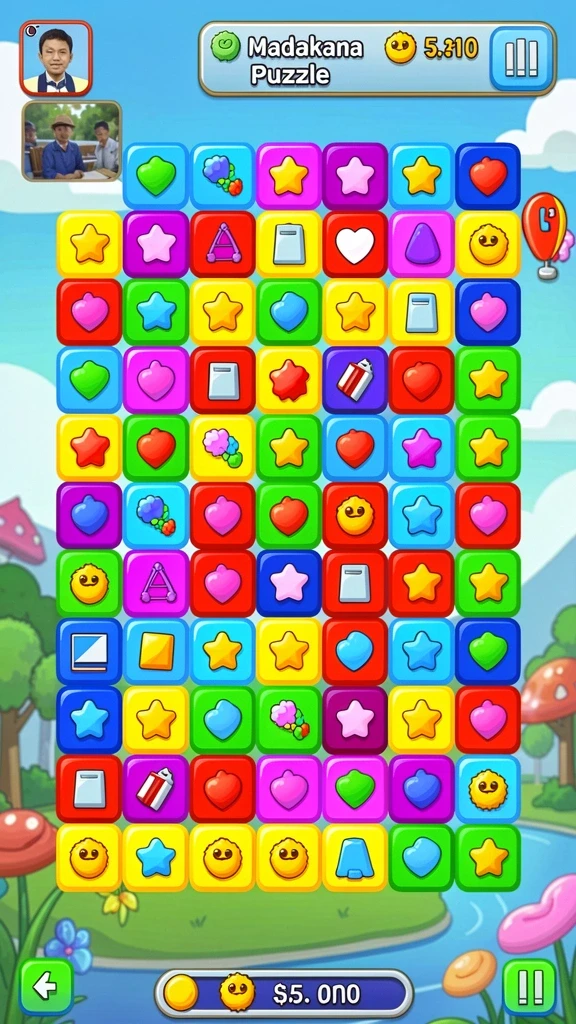Pause the game with the green button
The width and height of the screenshot is (576, 1024).
pos(530,986)
